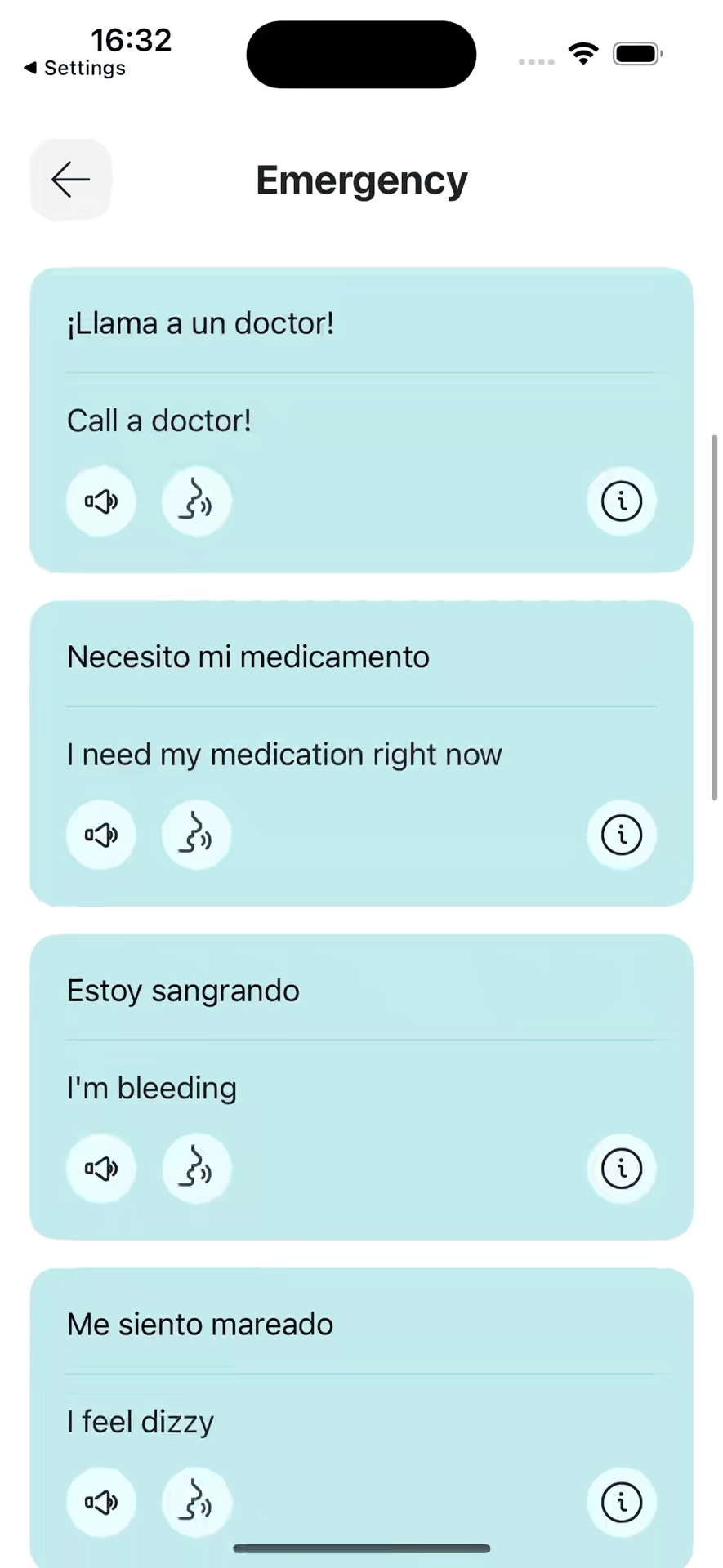Viewport: 723px width, 1568px height.
Task: Play audio for "Call a doctor!"
Action: pyautogui.click(x=101, y=501)
